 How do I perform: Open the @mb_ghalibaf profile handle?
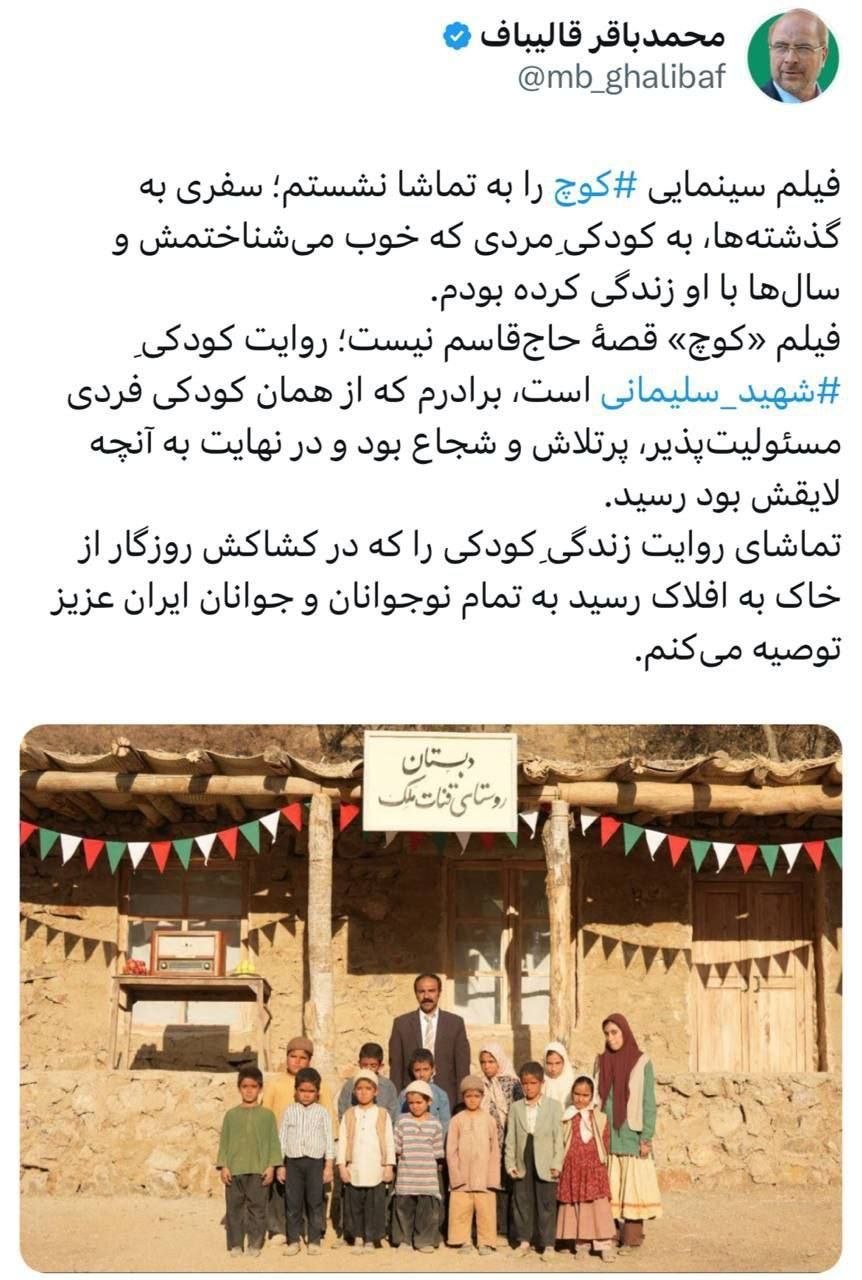(620, 76)
